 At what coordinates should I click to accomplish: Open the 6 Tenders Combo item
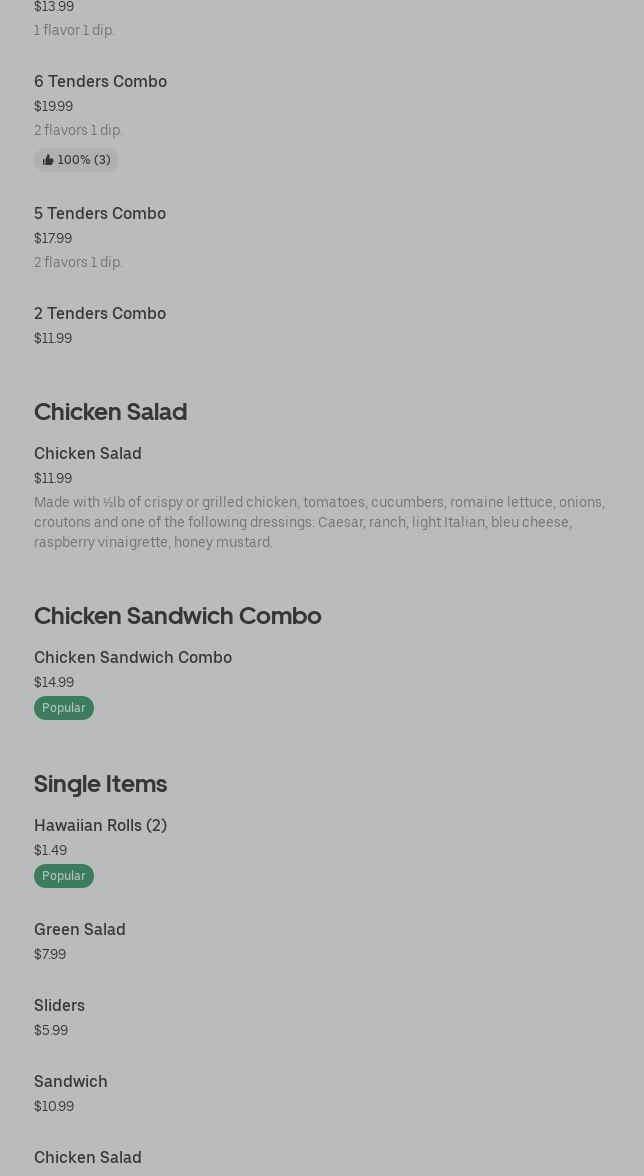tap(100, 82)
